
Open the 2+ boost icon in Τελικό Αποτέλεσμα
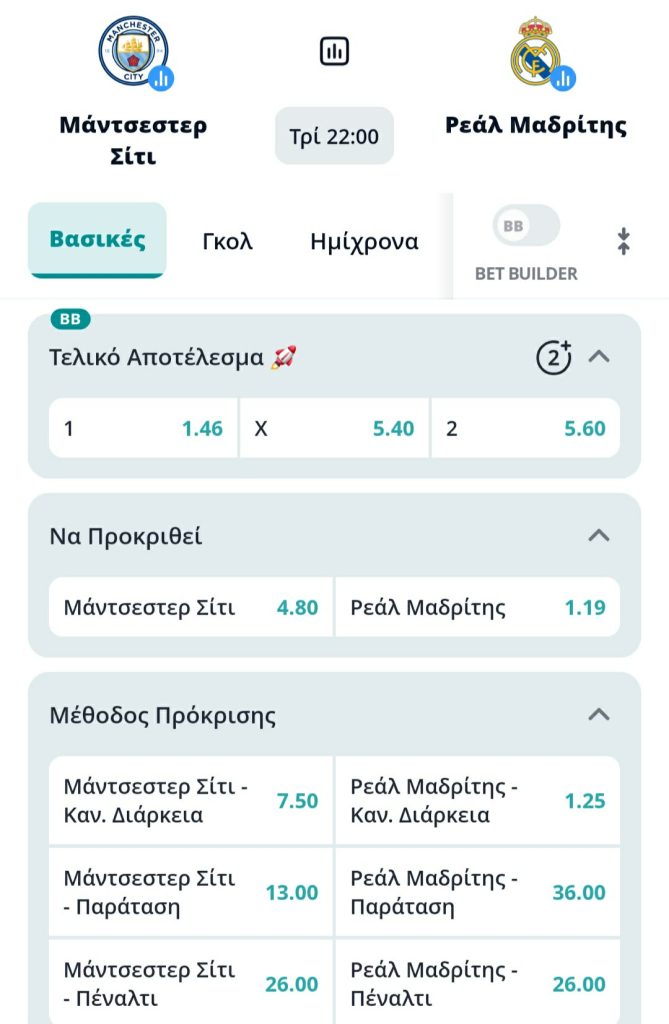[554, 357]
